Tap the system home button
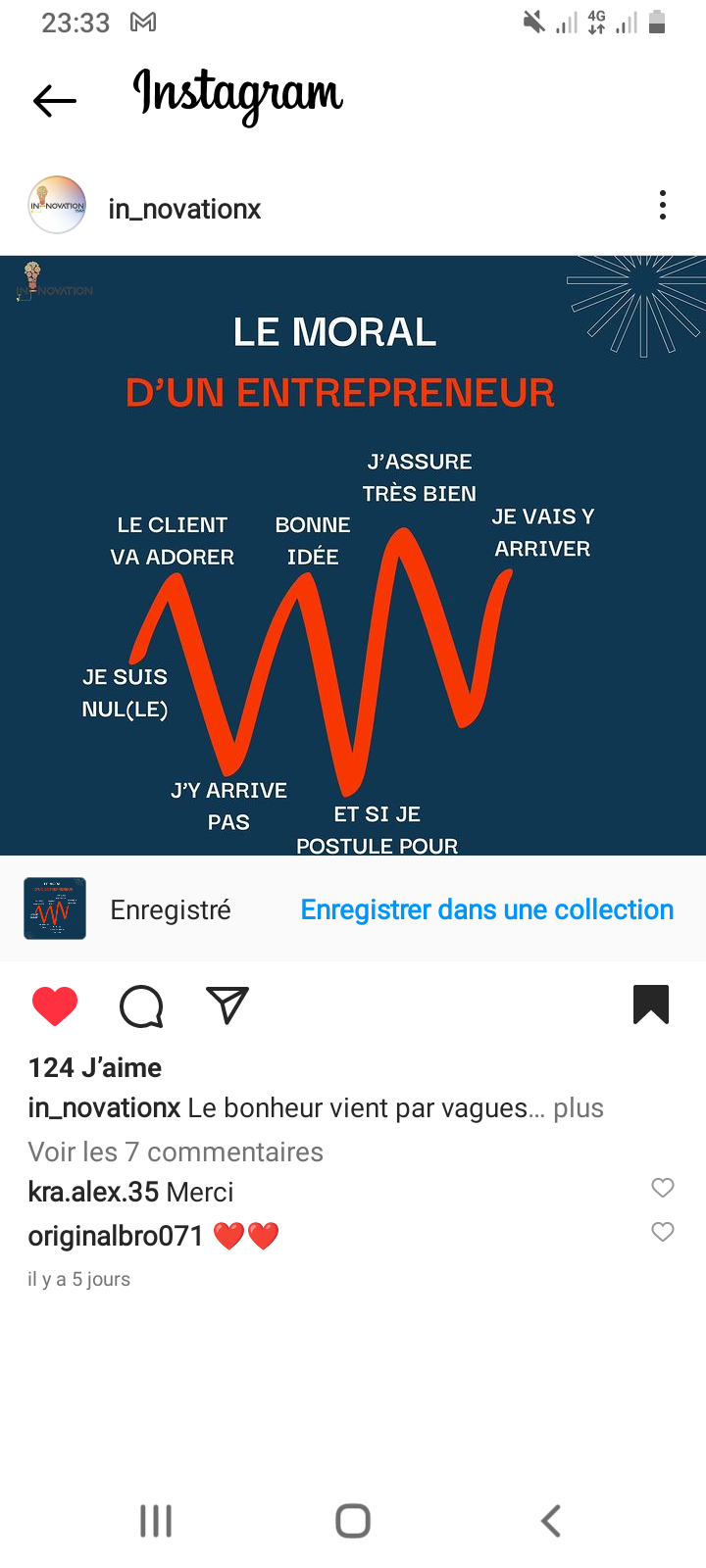 (x=353, y=1521)
